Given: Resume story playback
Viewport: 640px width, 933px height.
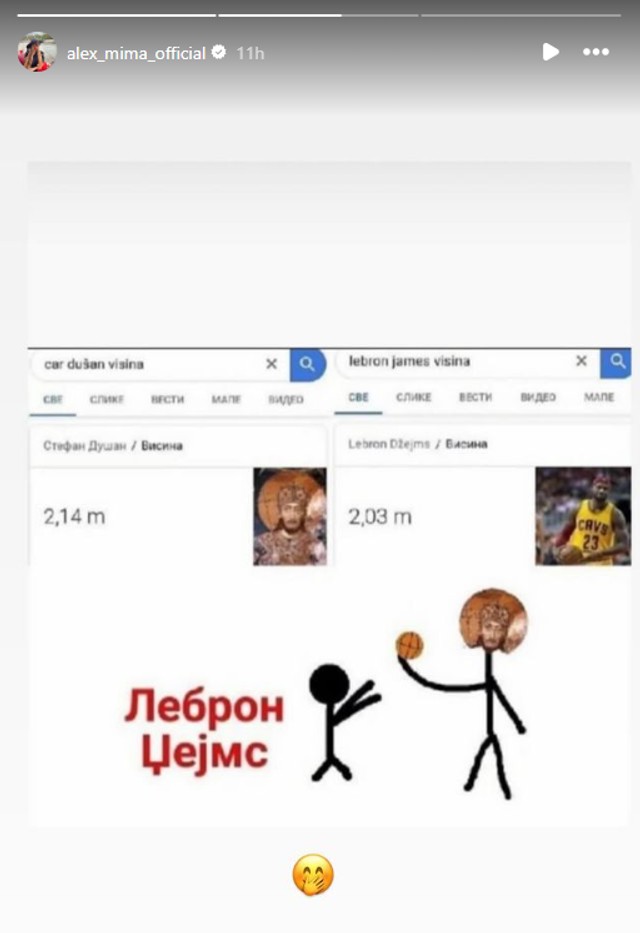Looking at the screenshot, I should point(550,52).
